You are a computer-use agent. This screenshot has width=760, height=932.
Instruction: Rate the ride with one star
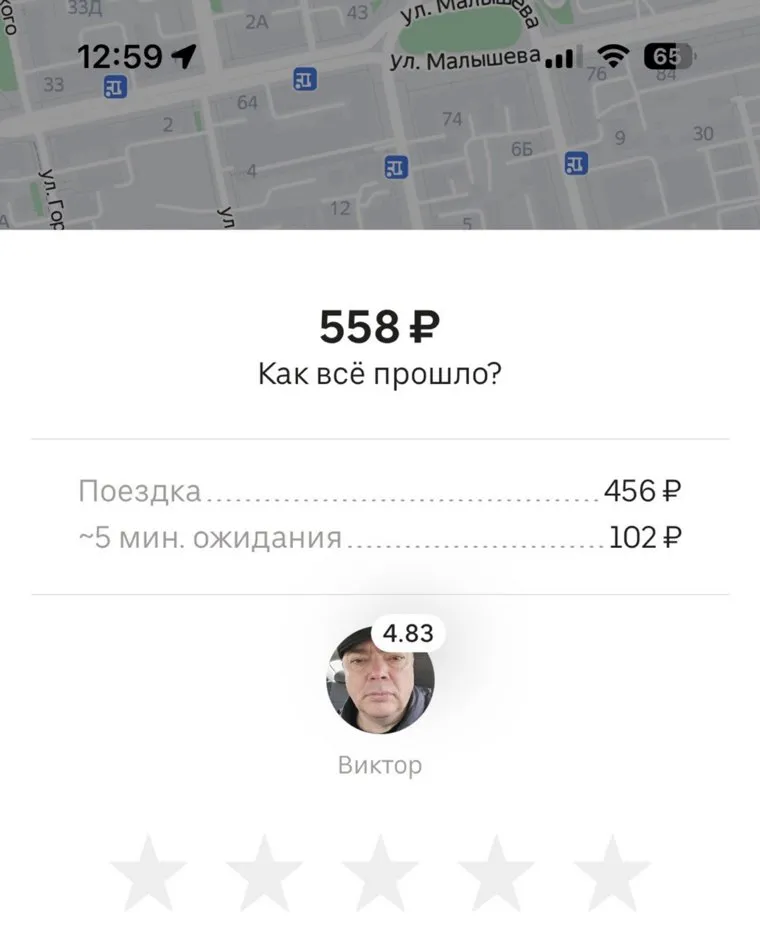[148, 872]
